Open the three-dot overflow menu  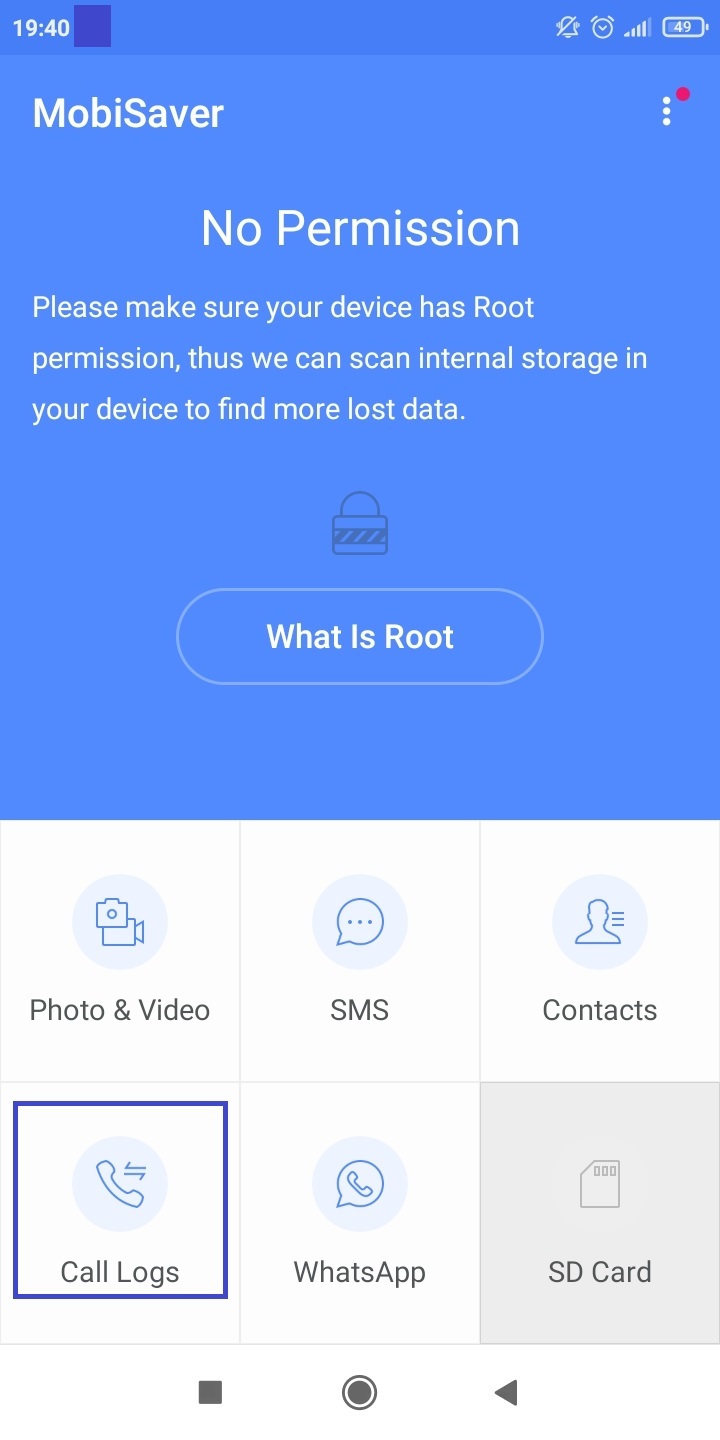tap(667, 111)
